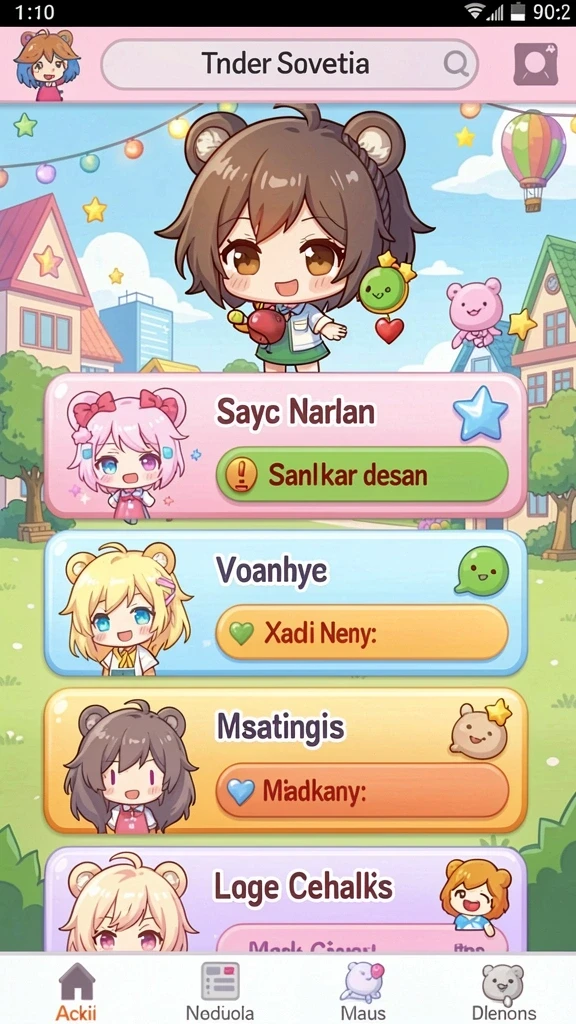Tap the Miadkany button

[362, 791]
